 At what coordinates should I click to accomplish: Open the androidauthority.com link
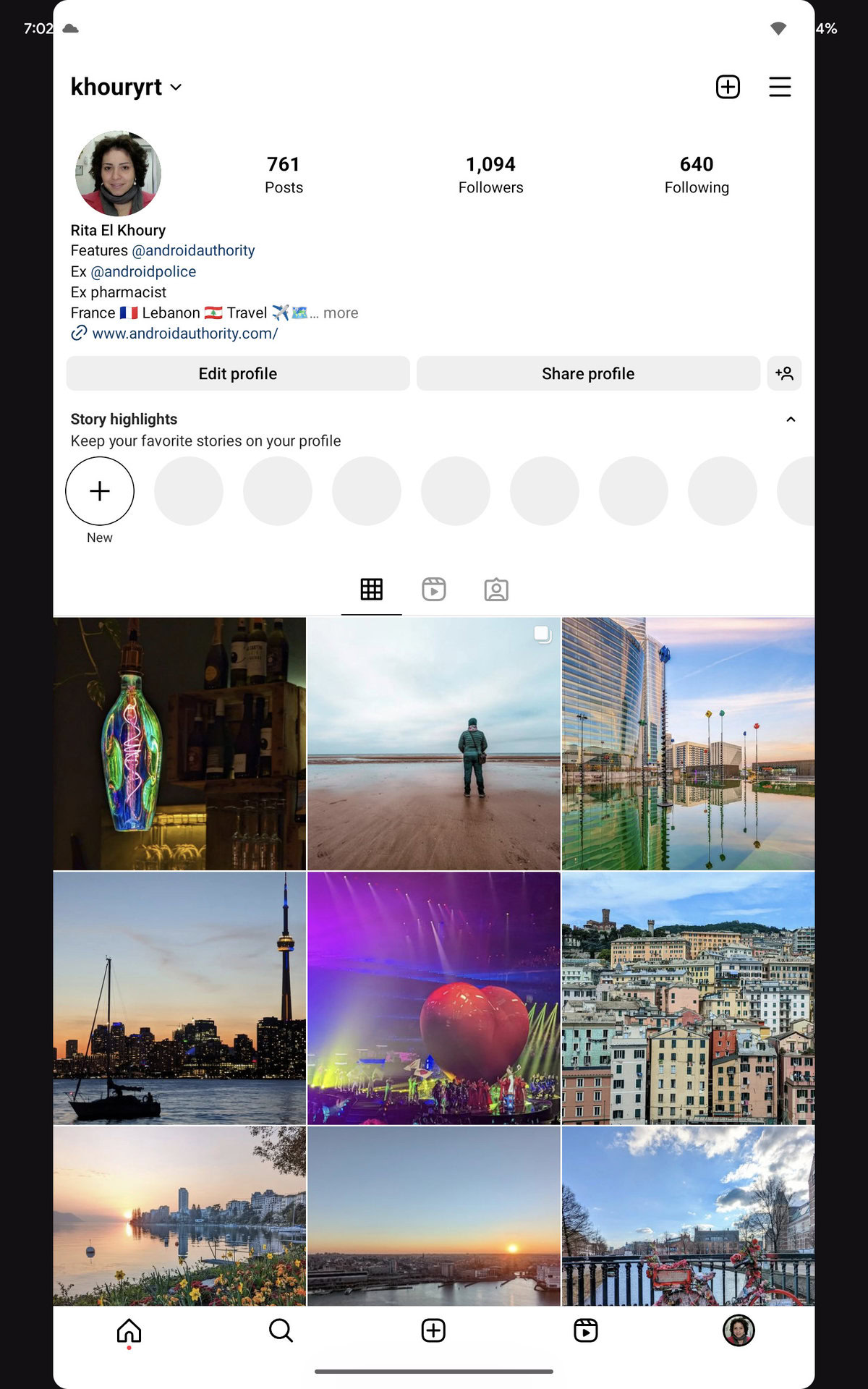[x=184, y=334]
